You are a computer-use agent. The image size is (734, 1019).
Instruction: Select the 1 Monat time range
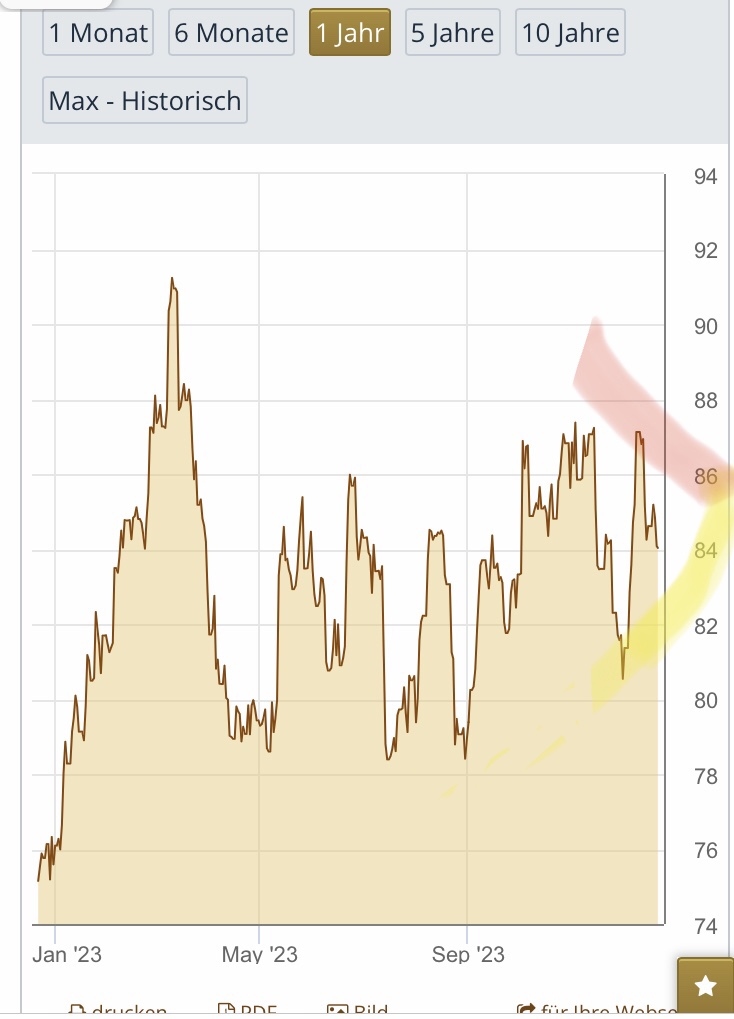coord(98,33)
